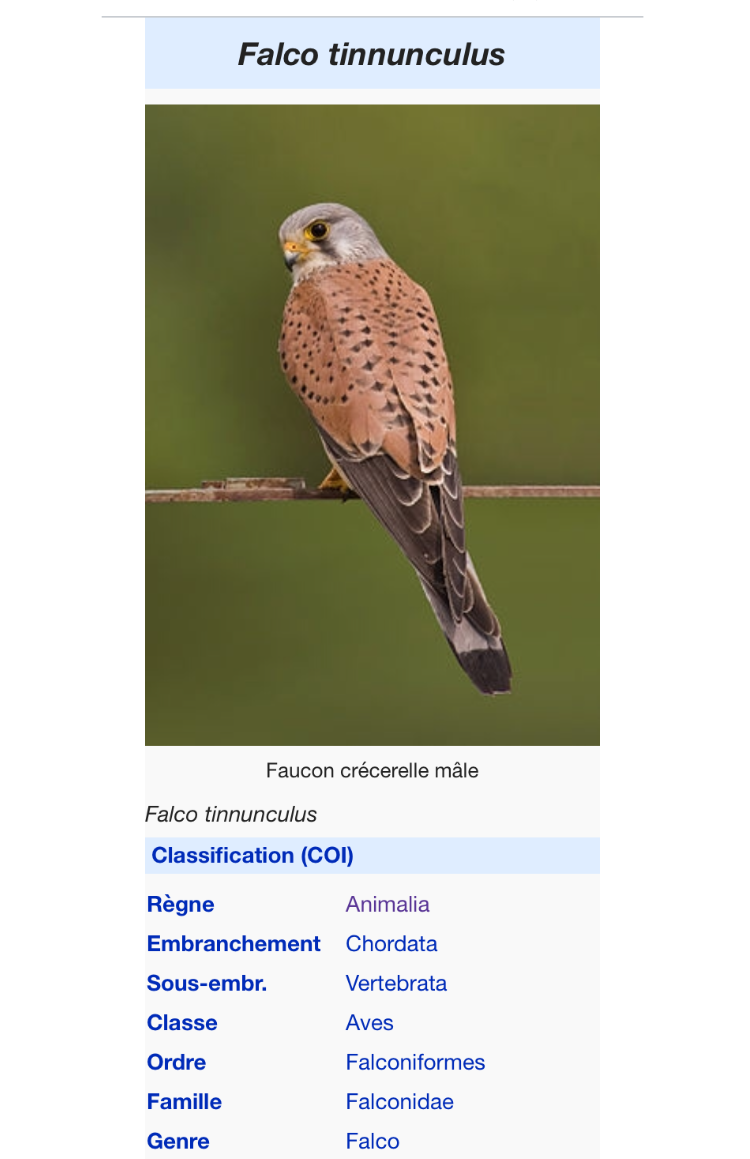Follow the Vertebrata link
This screenshot has height=1159, width=750.
[x=397, y=984]
